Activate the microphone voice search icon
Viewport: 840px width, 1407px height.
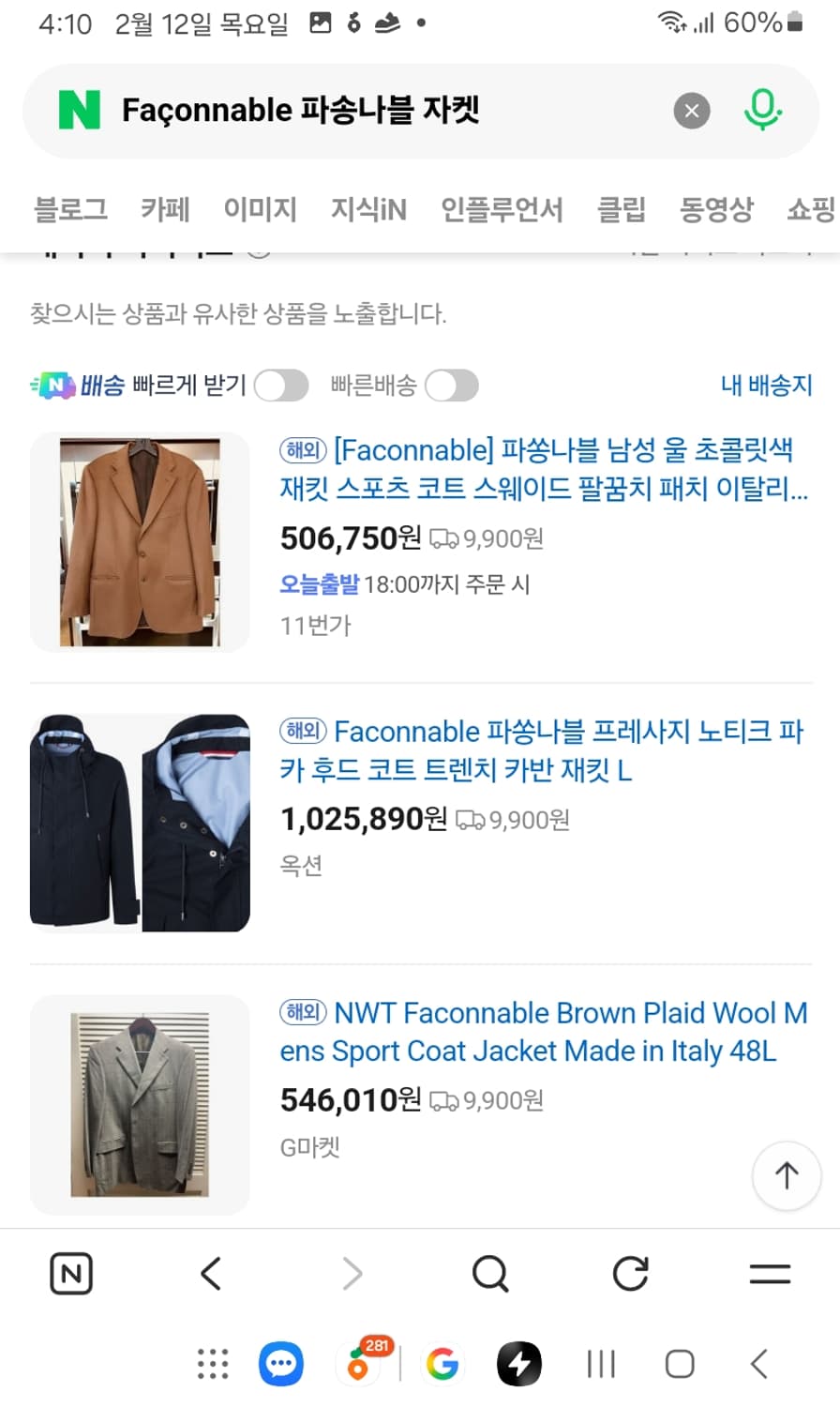[764, 110]
